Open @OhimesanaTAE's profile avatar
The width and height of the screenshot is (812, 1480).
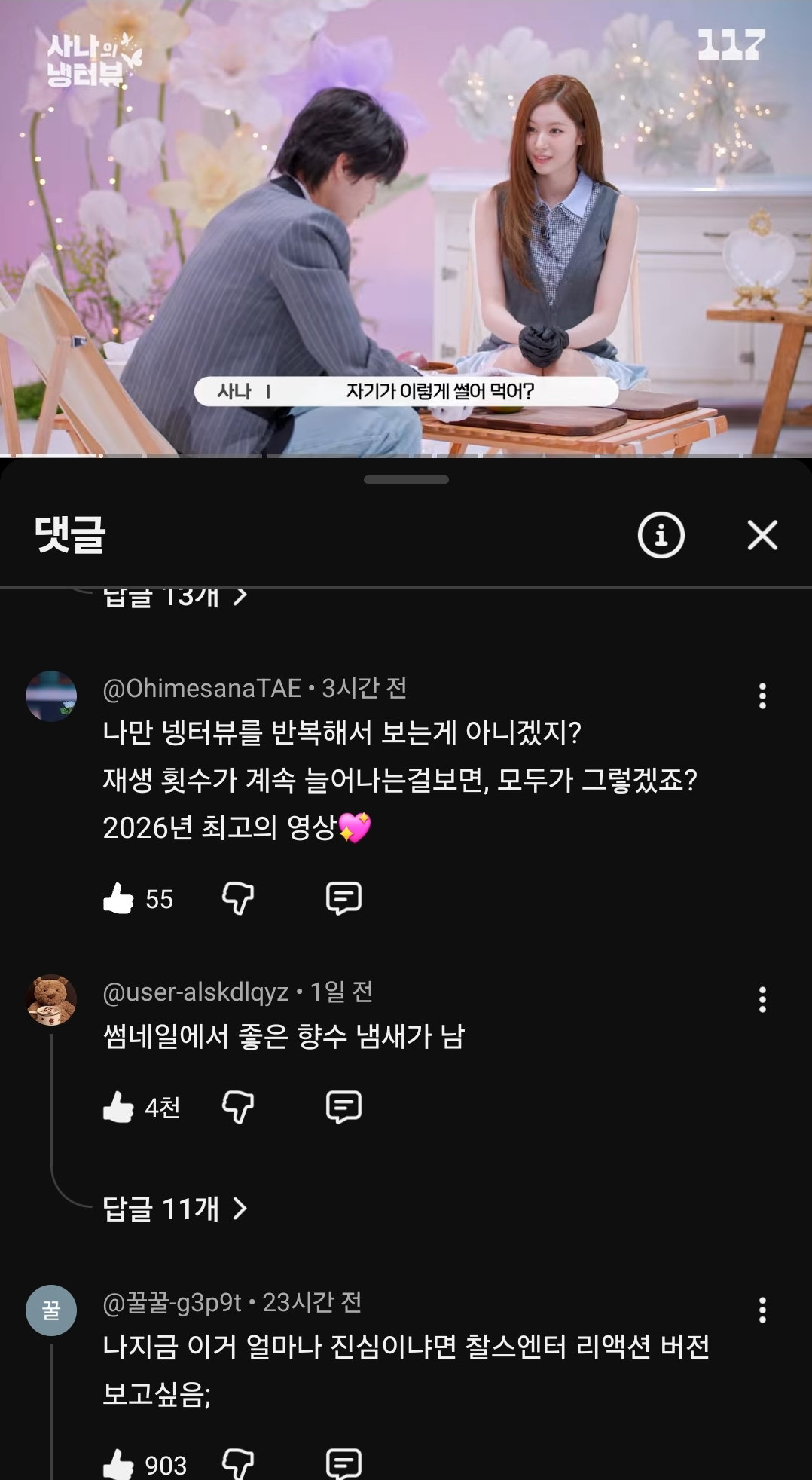tap(51, 696)
